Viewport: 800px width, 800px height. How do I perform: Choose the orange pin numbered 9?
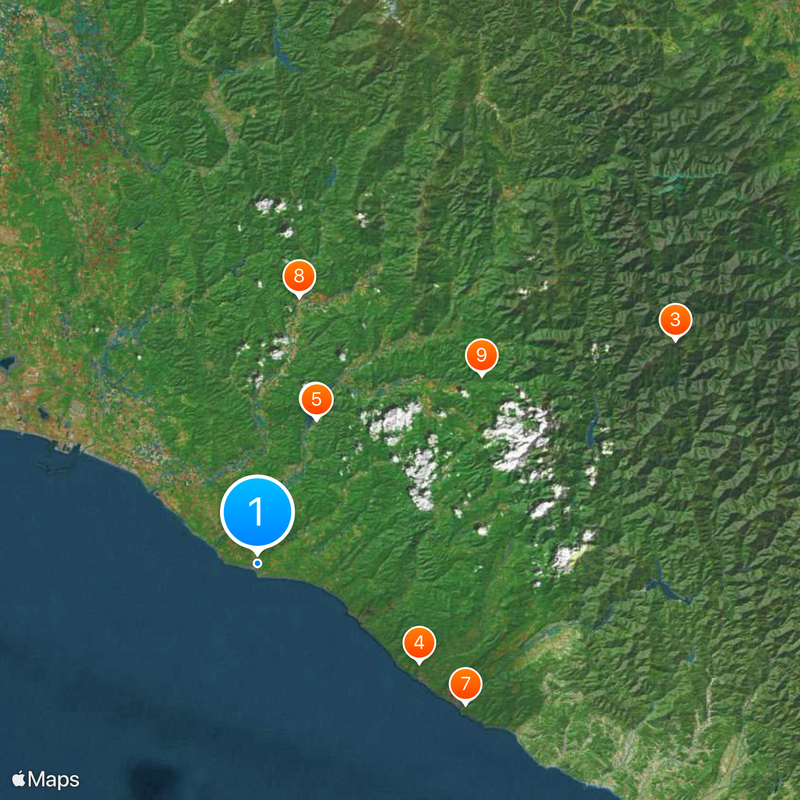pos(481,355)
